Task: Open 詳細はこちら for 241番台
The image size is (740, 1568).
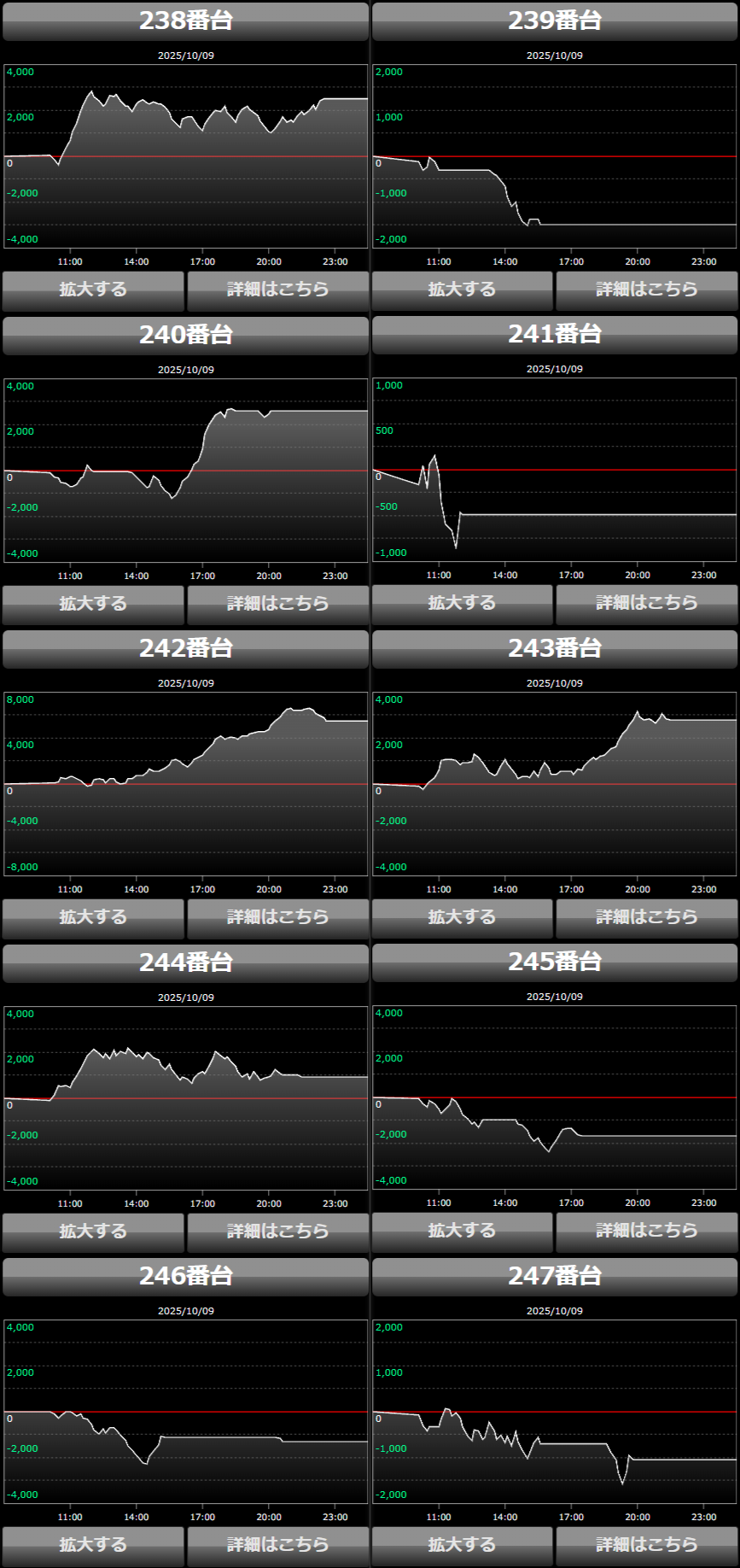Action: click(646, 603)
